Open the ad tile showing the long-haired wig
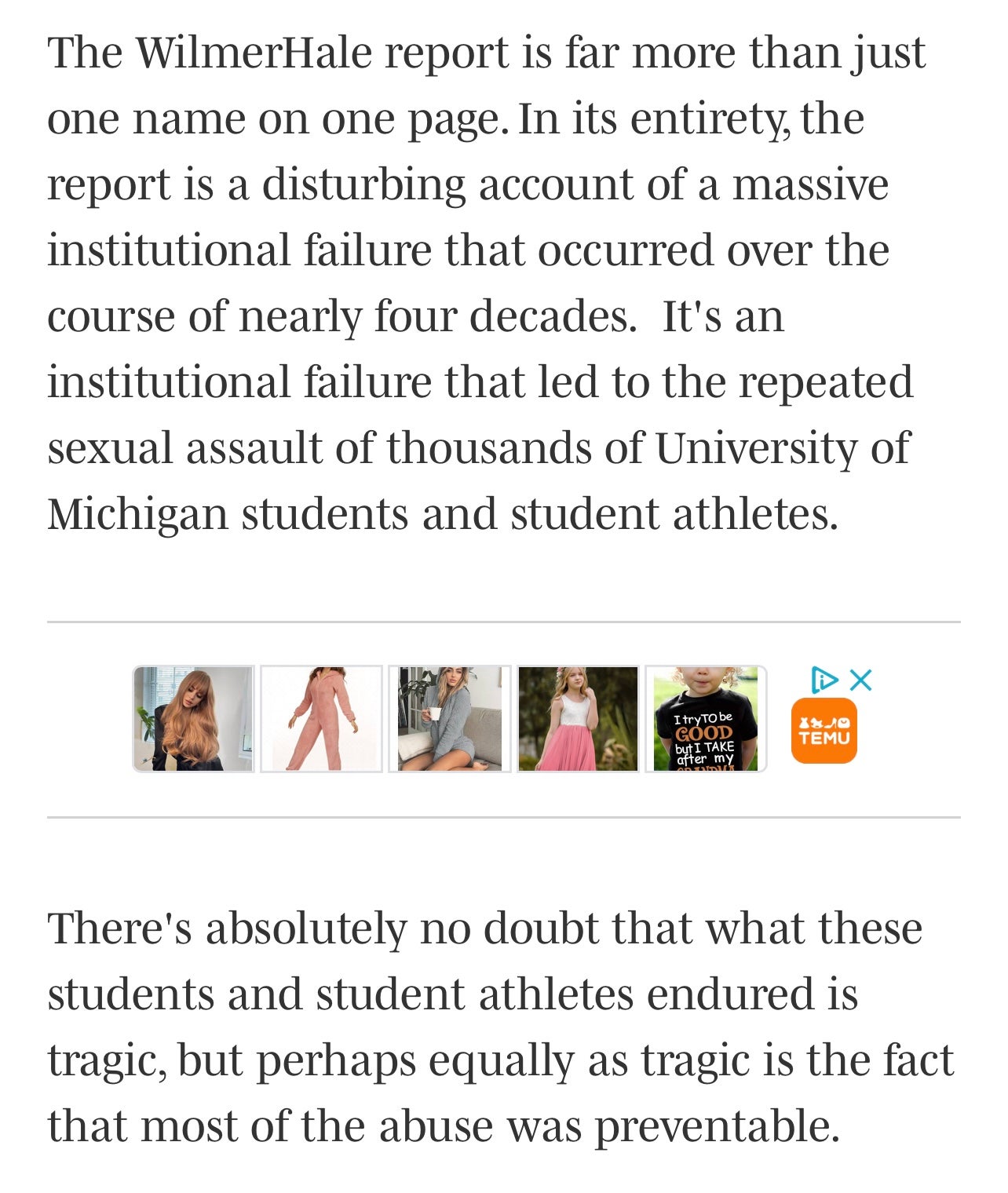This screenshot has height=1193, width=1008. coord(193,718)
